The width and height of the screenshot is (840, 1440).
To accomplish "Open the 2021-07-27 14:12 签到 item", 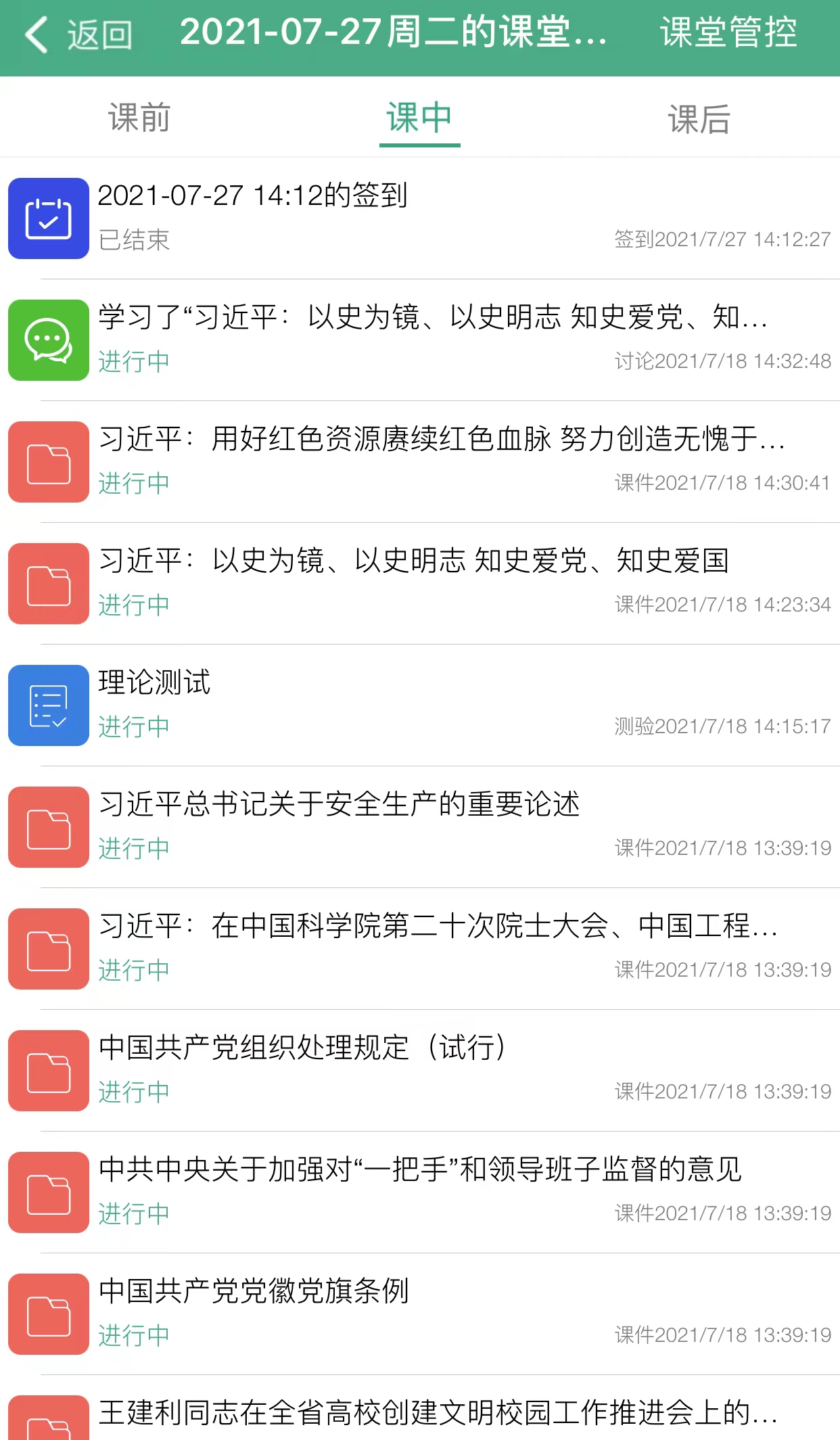I will (x=420, y=218).
